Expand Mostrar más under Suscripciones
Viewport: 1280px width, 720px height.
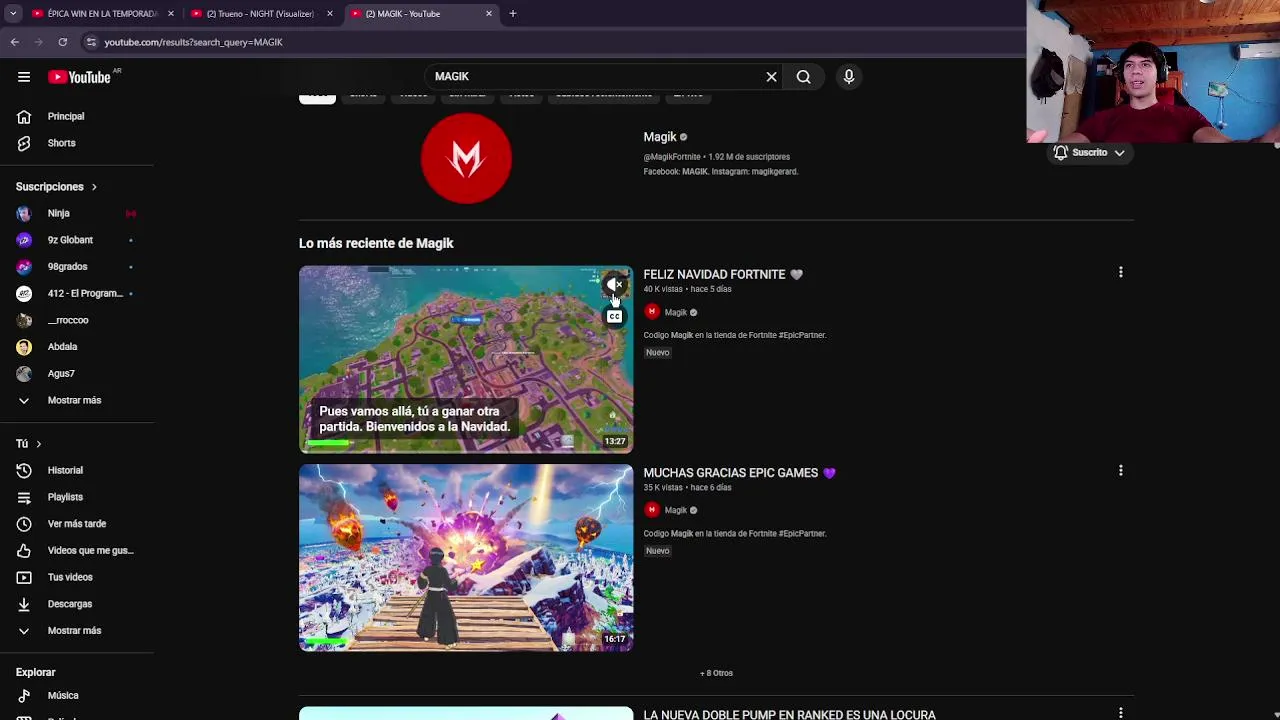click(73, 400)
